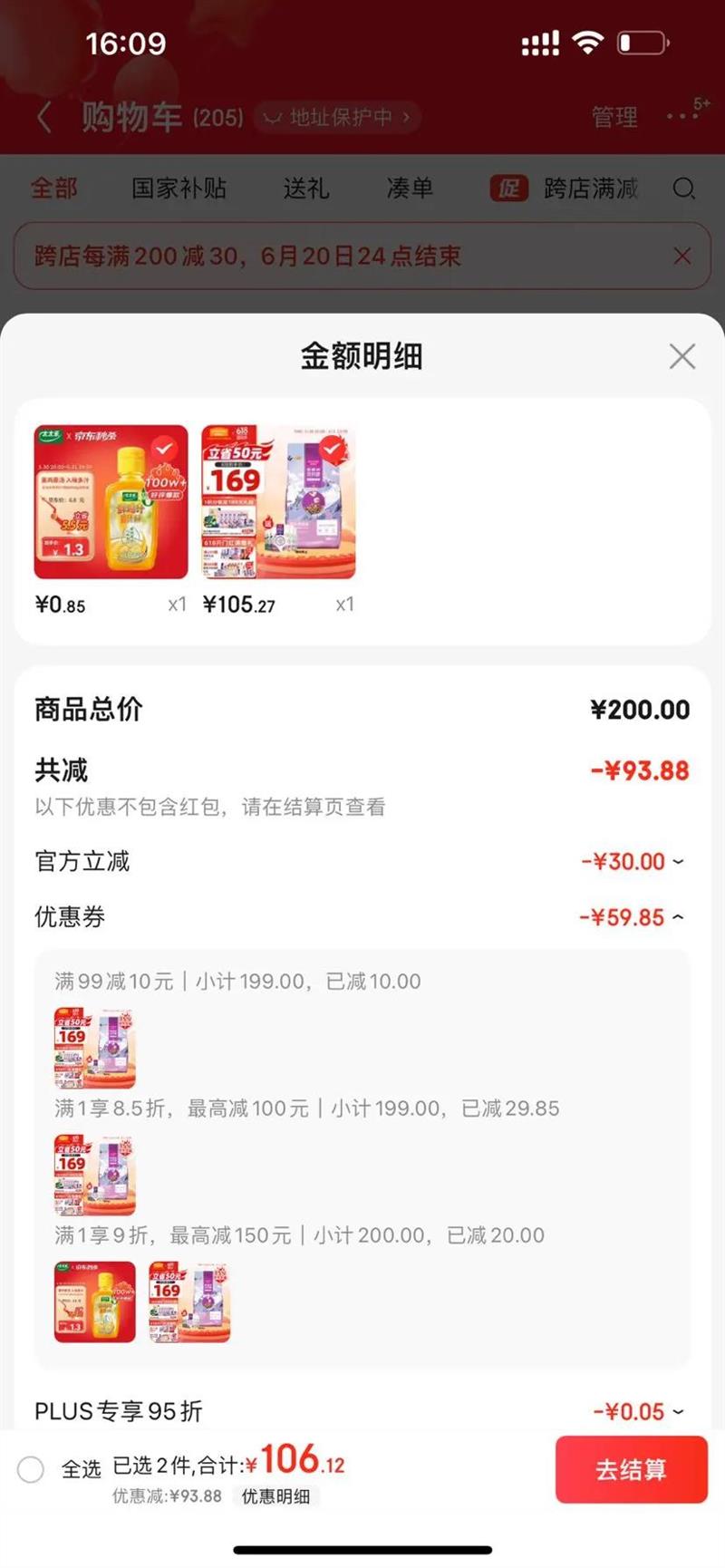Proceed with 去结算 checkout
This screenshot has width=725, height=1568.
pos(631,1469)
